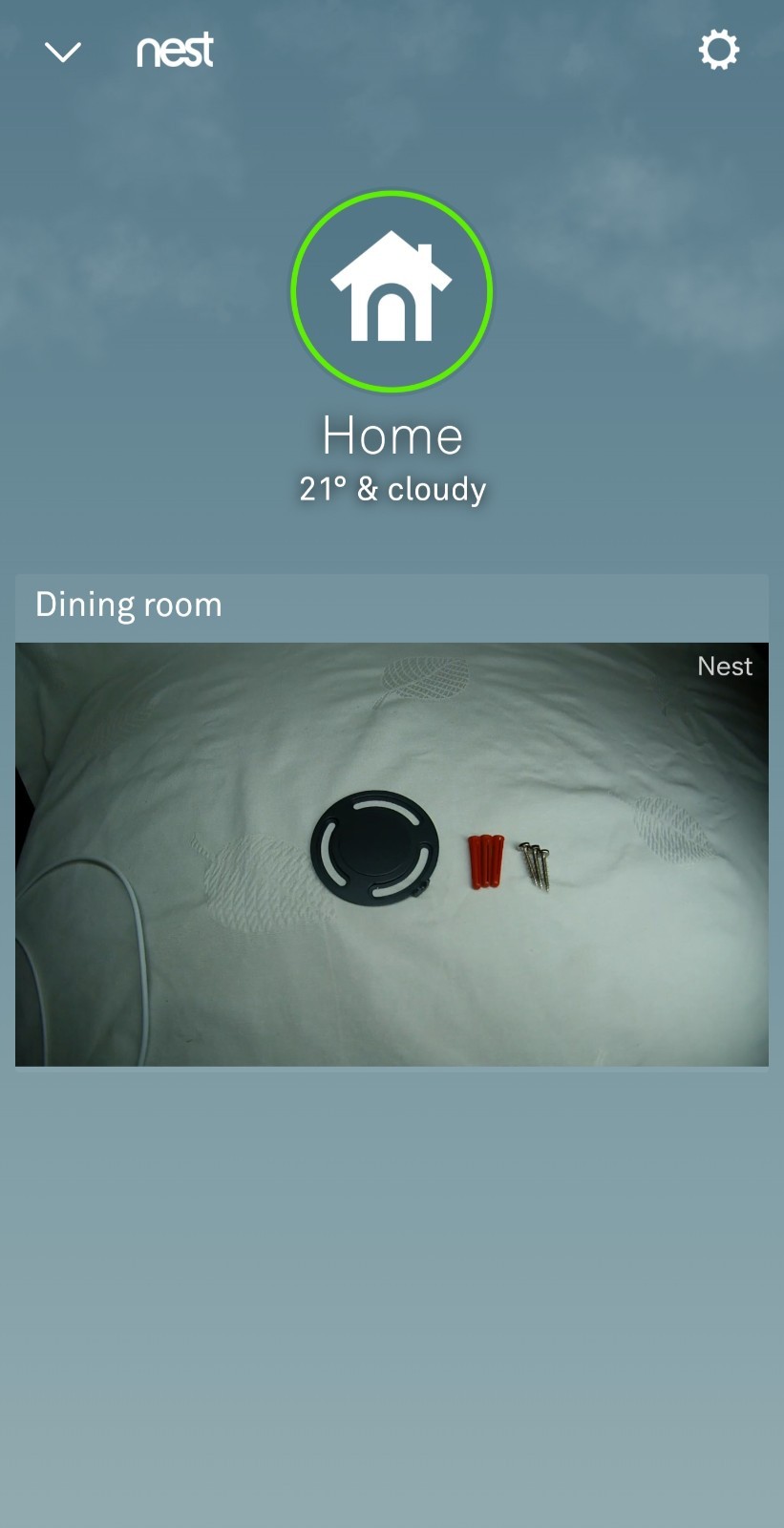This screenshot has height=1528, width=784.
Task: Open the Dining room camera feed
Action: (x=392, y=853)
